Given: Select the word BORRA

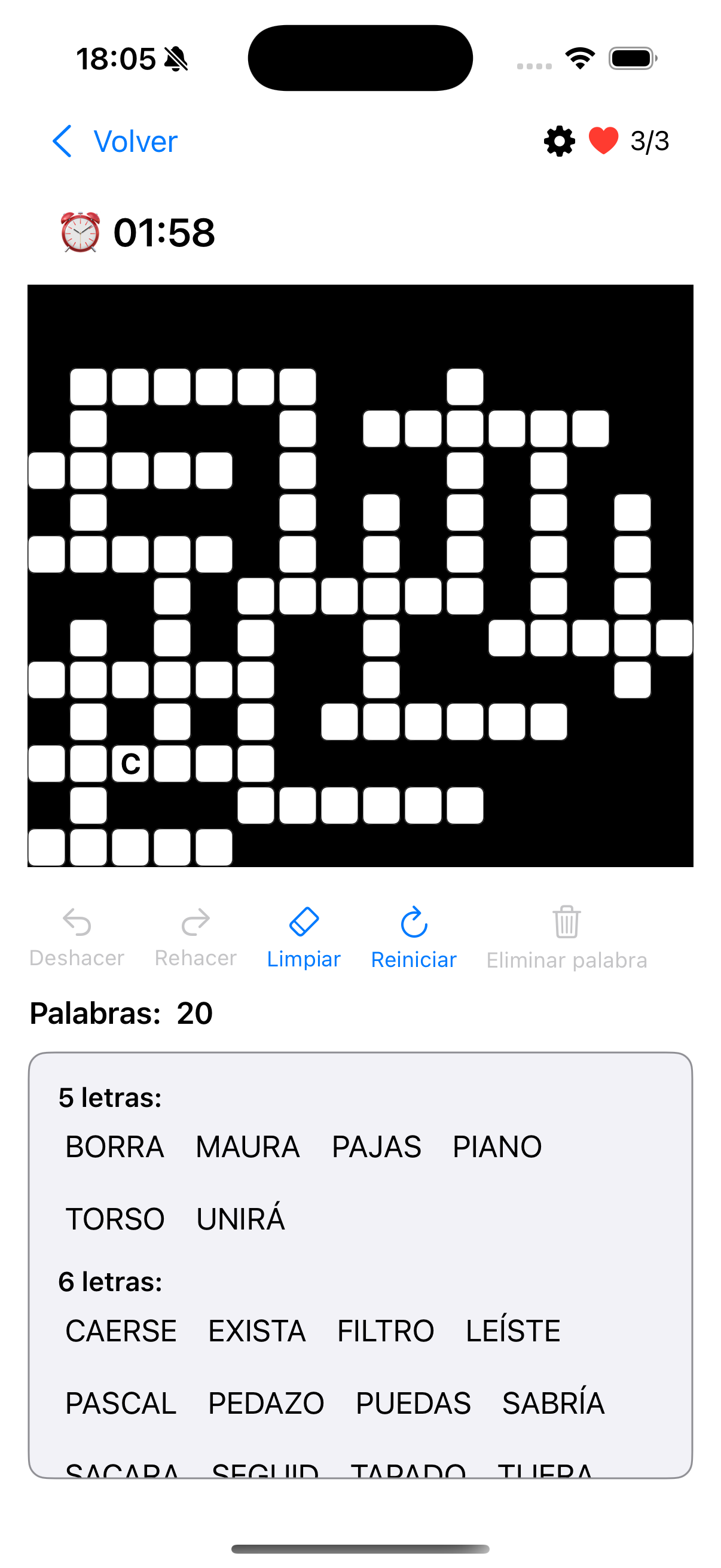Looking at the screenshot, I should point(115,1147).
